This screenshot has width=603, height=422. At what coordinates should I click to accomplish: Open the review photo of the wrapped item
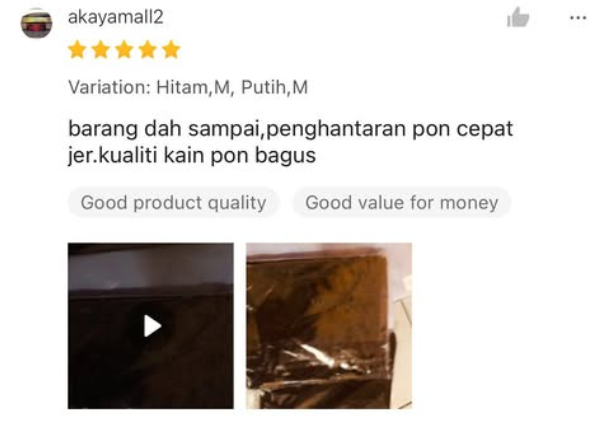click(x=329, y=325)
